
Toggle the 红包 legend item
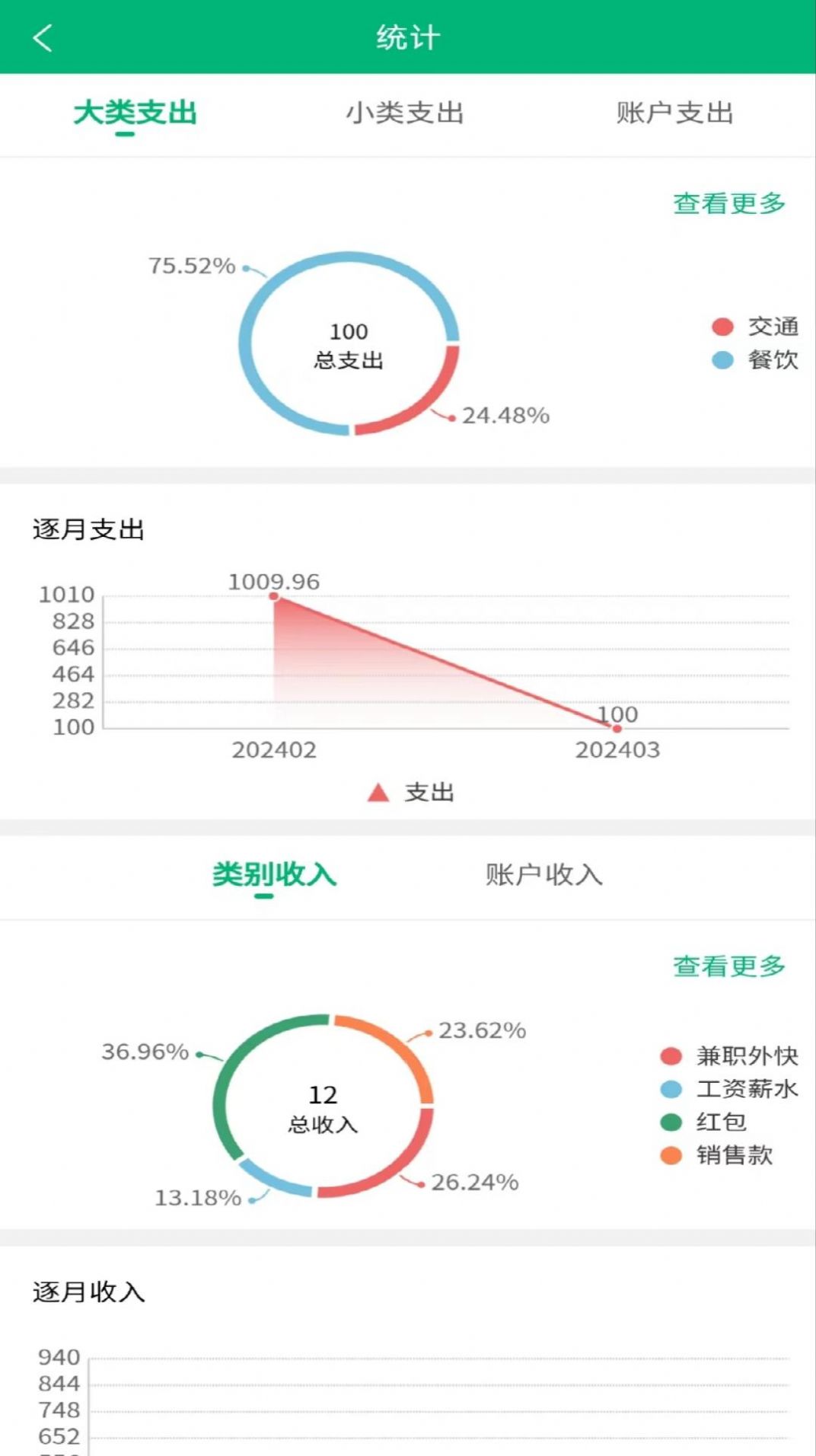[x=704, y=1122]
